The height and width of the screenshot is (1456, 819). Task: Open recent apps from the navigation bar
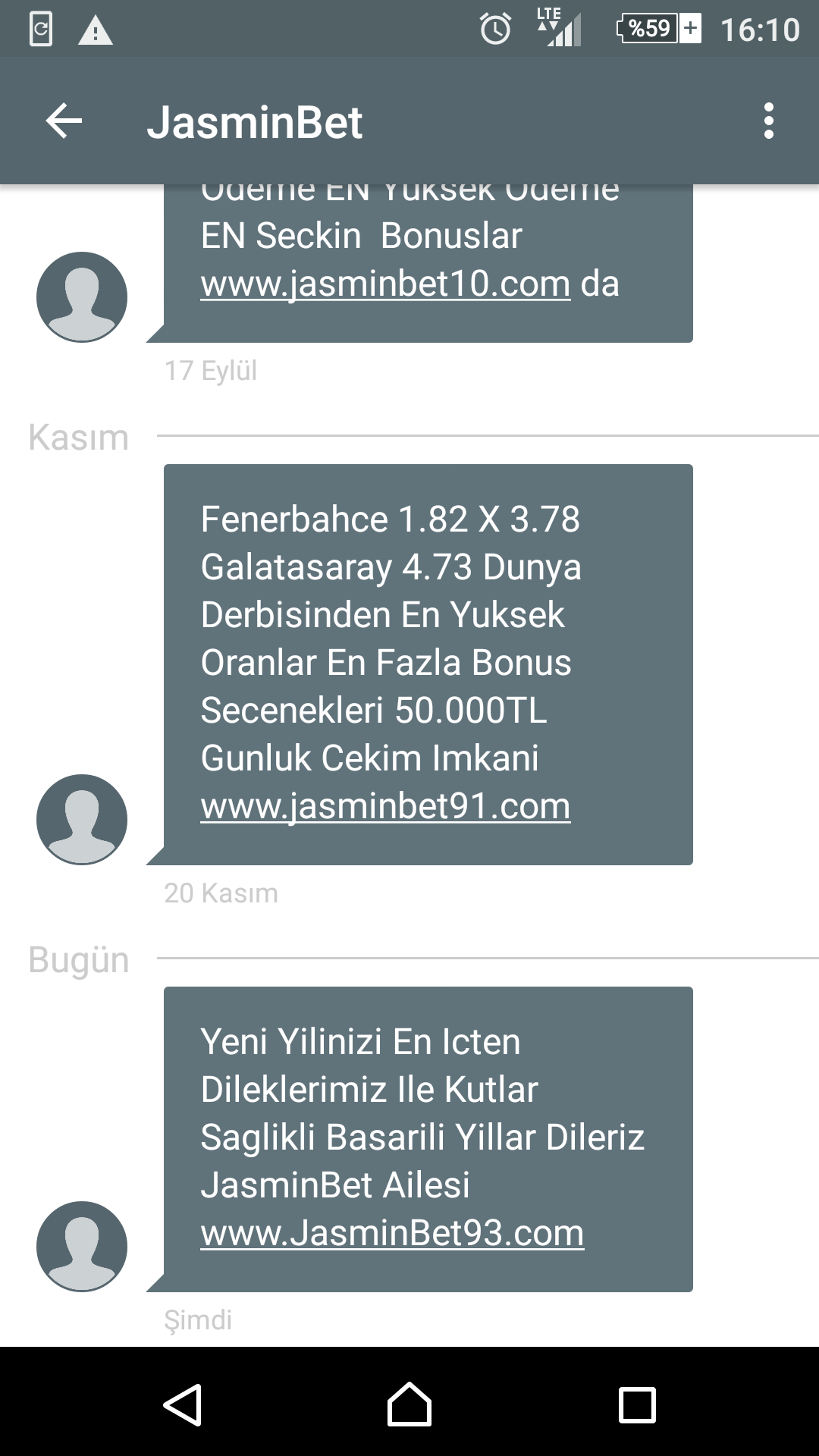click(637, 1404)
